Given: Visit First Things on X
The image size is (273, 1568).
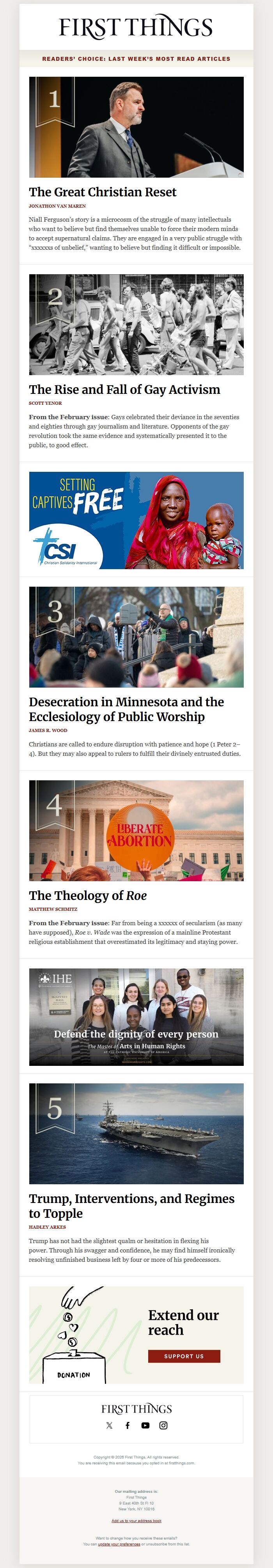Looking at the screenshot, I should [110, 1425].
